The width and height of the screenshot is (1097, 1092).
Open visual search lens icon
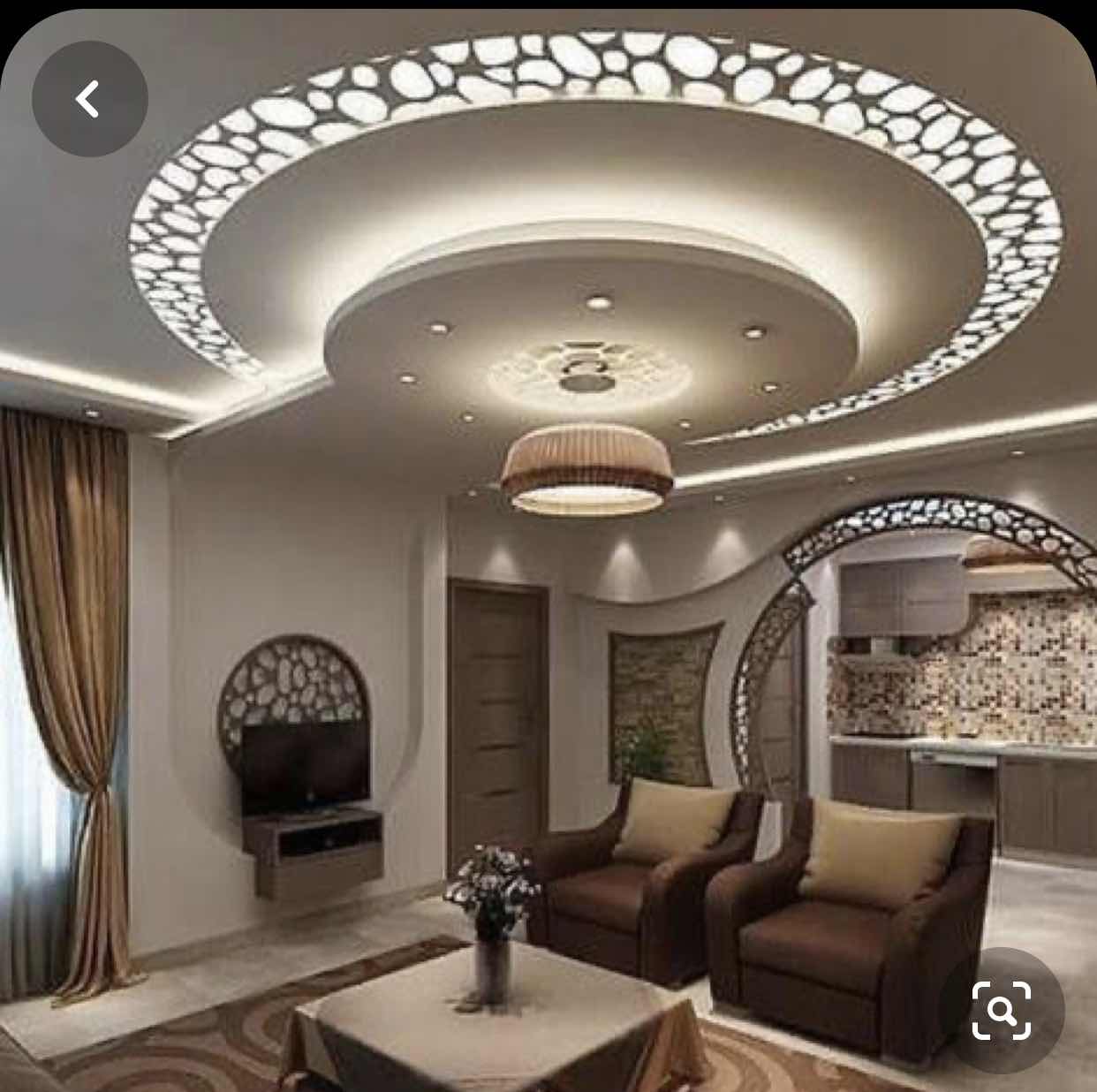click(1002, 1008)
